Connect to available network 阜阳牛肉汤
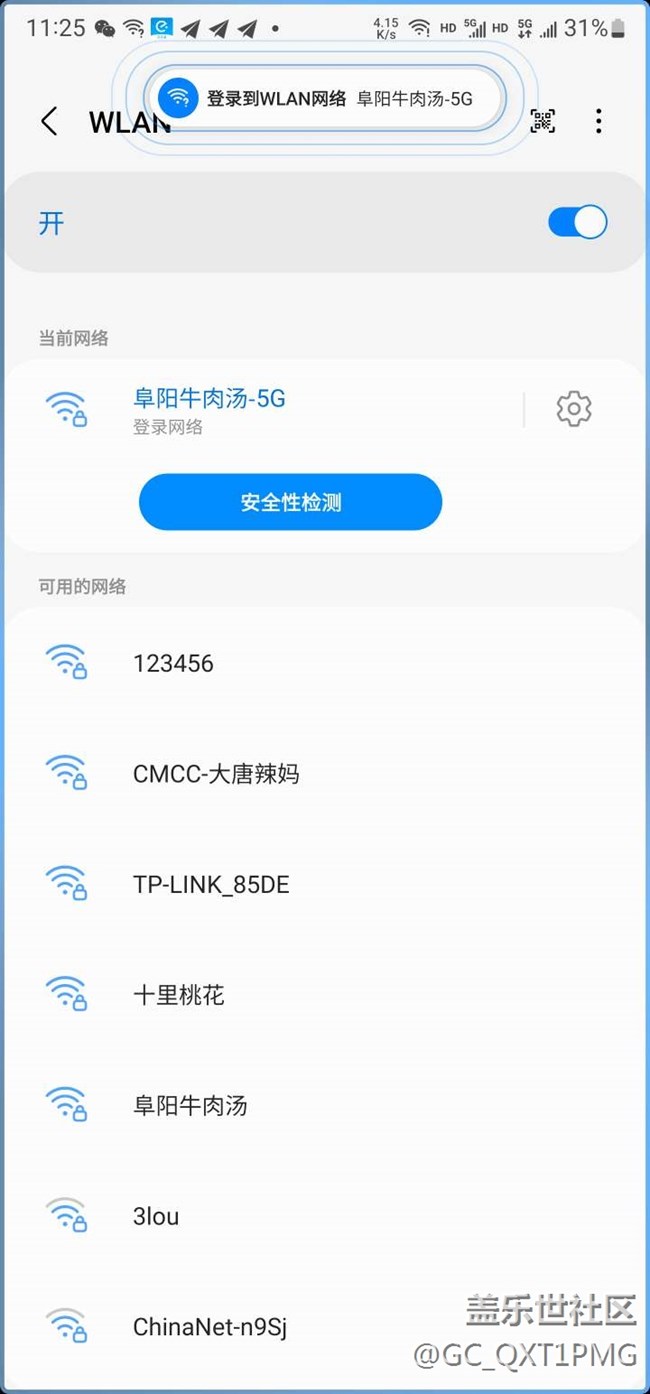The image size is (650, 1394). [x=325, y=1105]
